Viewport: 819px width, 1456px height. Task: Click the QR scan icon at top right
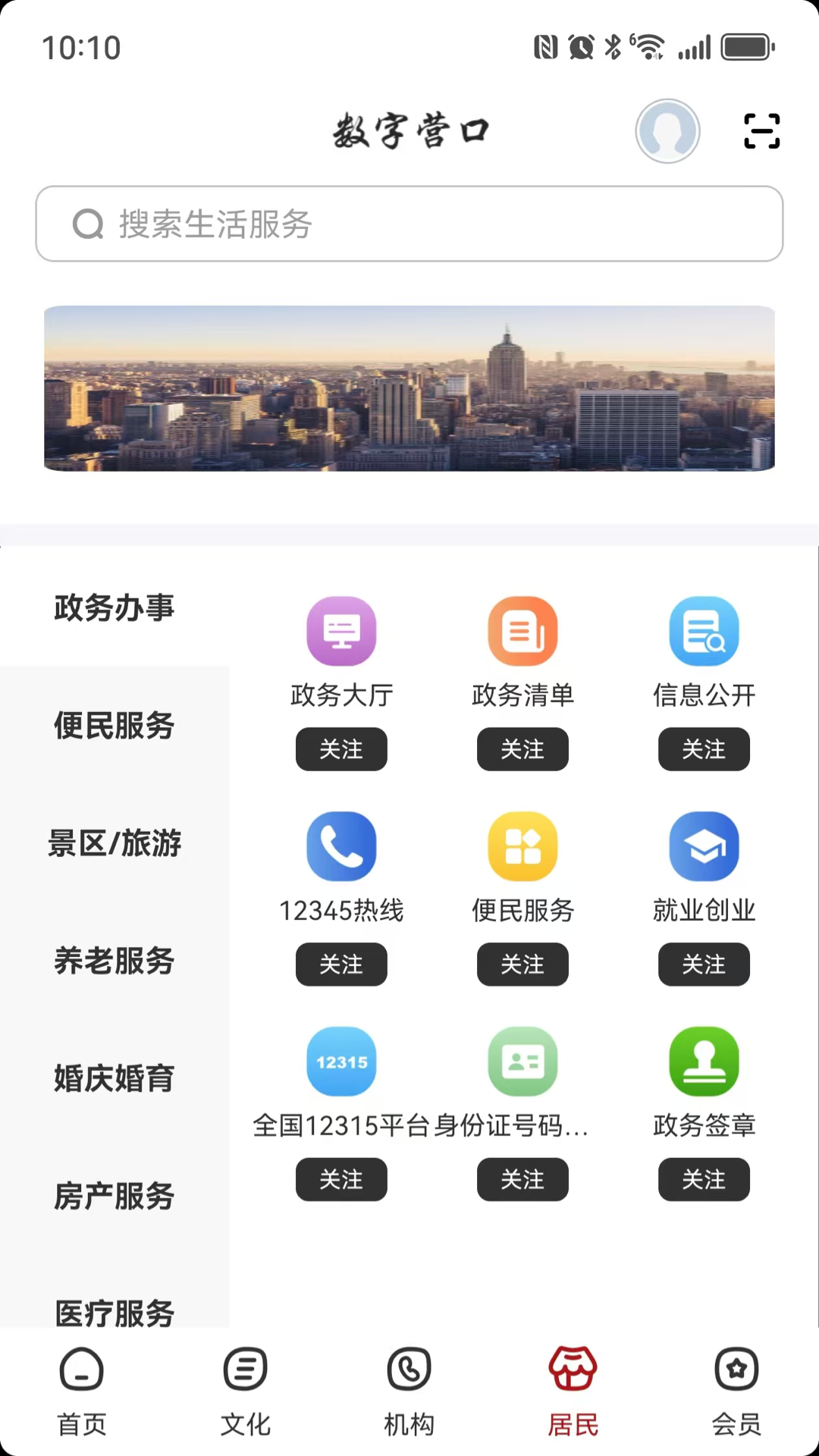(x=761, y=130)
